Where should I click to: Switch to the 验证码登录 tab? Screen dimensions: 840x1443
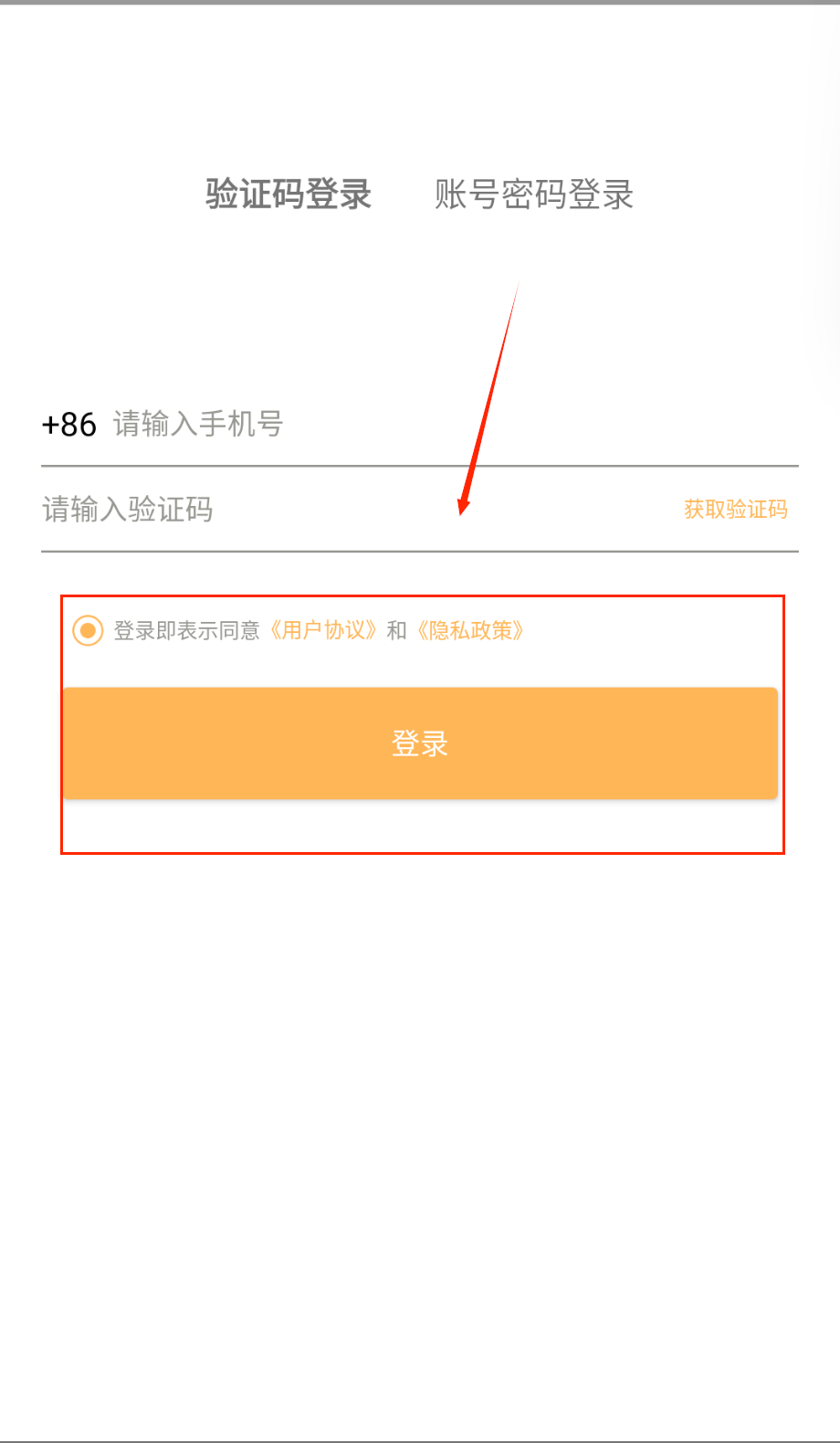[x=288, y=195]
